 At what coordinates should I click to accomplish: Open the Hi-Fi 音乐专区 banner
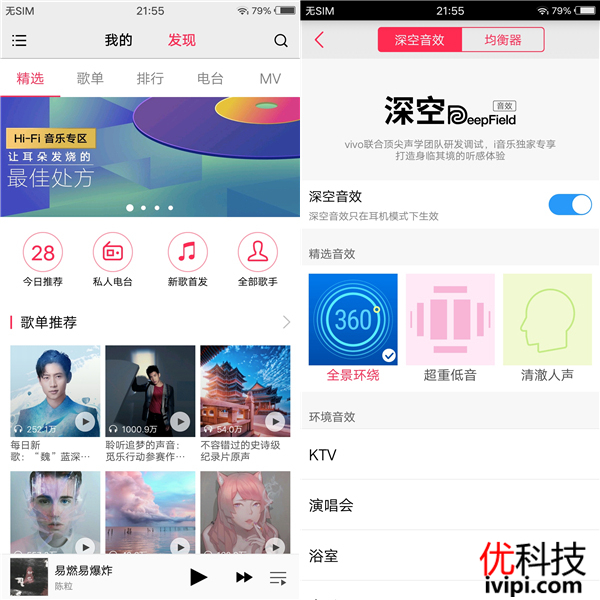click(150, 157)
